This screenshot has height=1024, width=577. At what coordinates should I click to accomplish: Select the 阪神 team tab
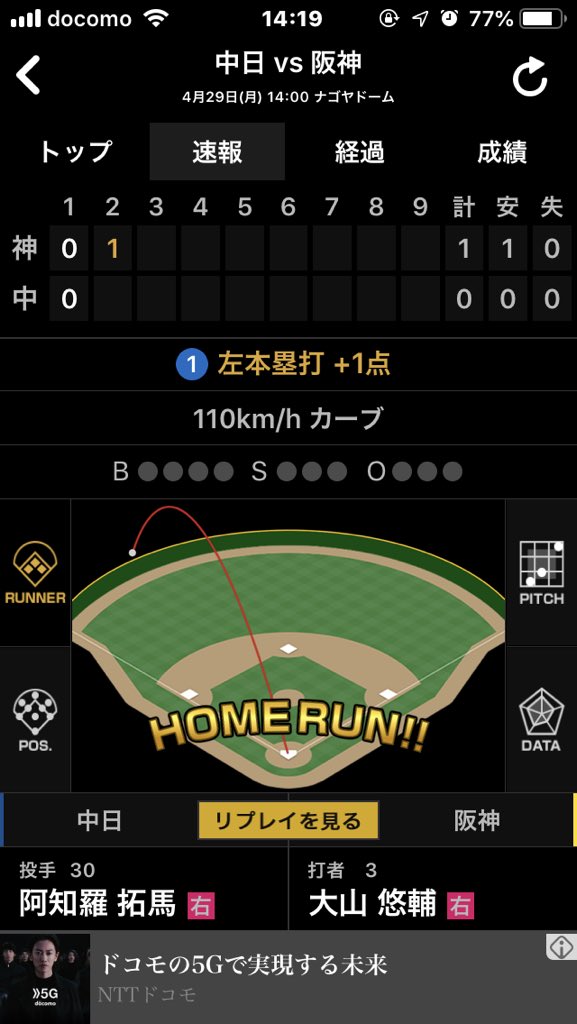(477, 820)
